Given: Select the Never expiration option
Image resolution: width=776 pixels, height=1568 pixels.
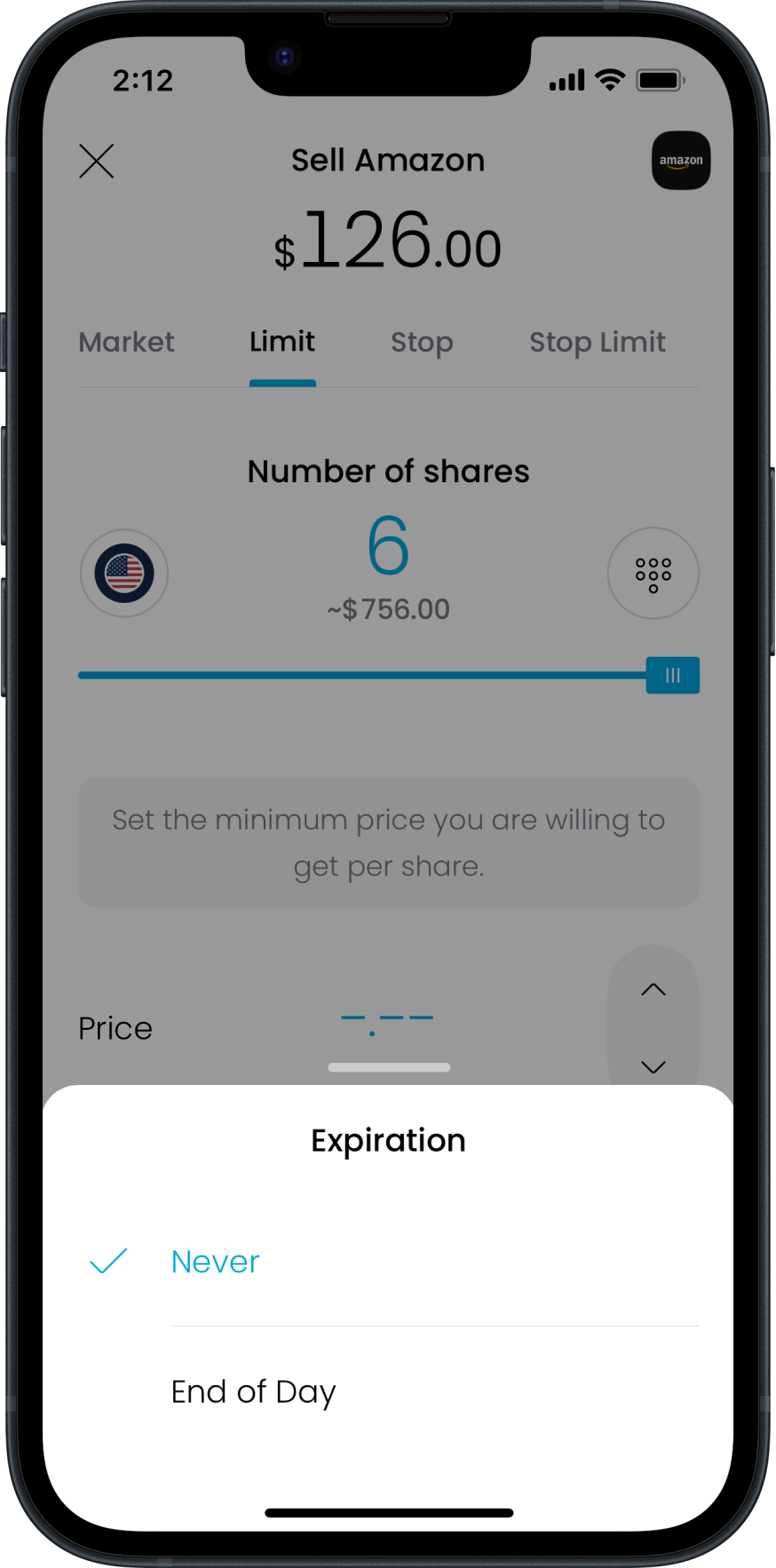Looking at the screenshot, I should [389, 1262].
